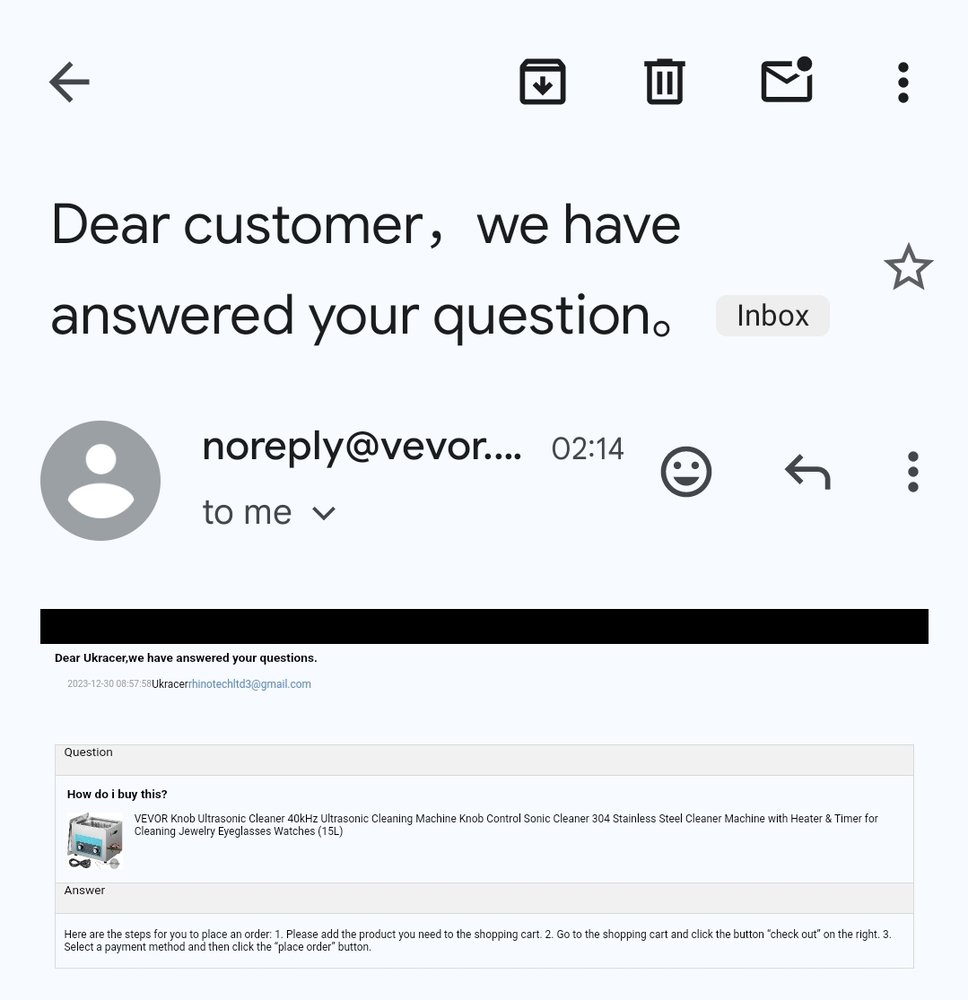
Task: Open message options next to reply
Action: coord(912,472)
